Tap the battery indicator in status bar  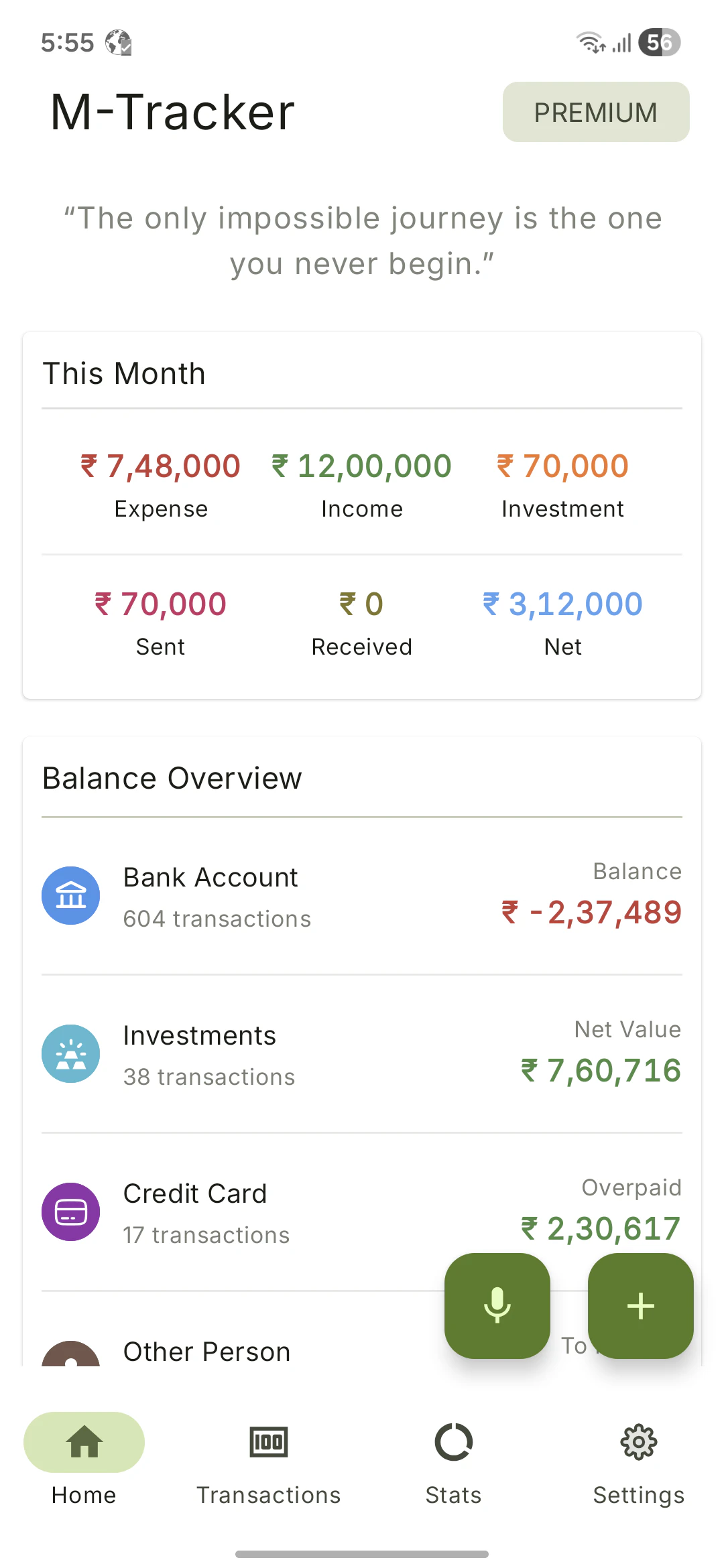point(659,42)
